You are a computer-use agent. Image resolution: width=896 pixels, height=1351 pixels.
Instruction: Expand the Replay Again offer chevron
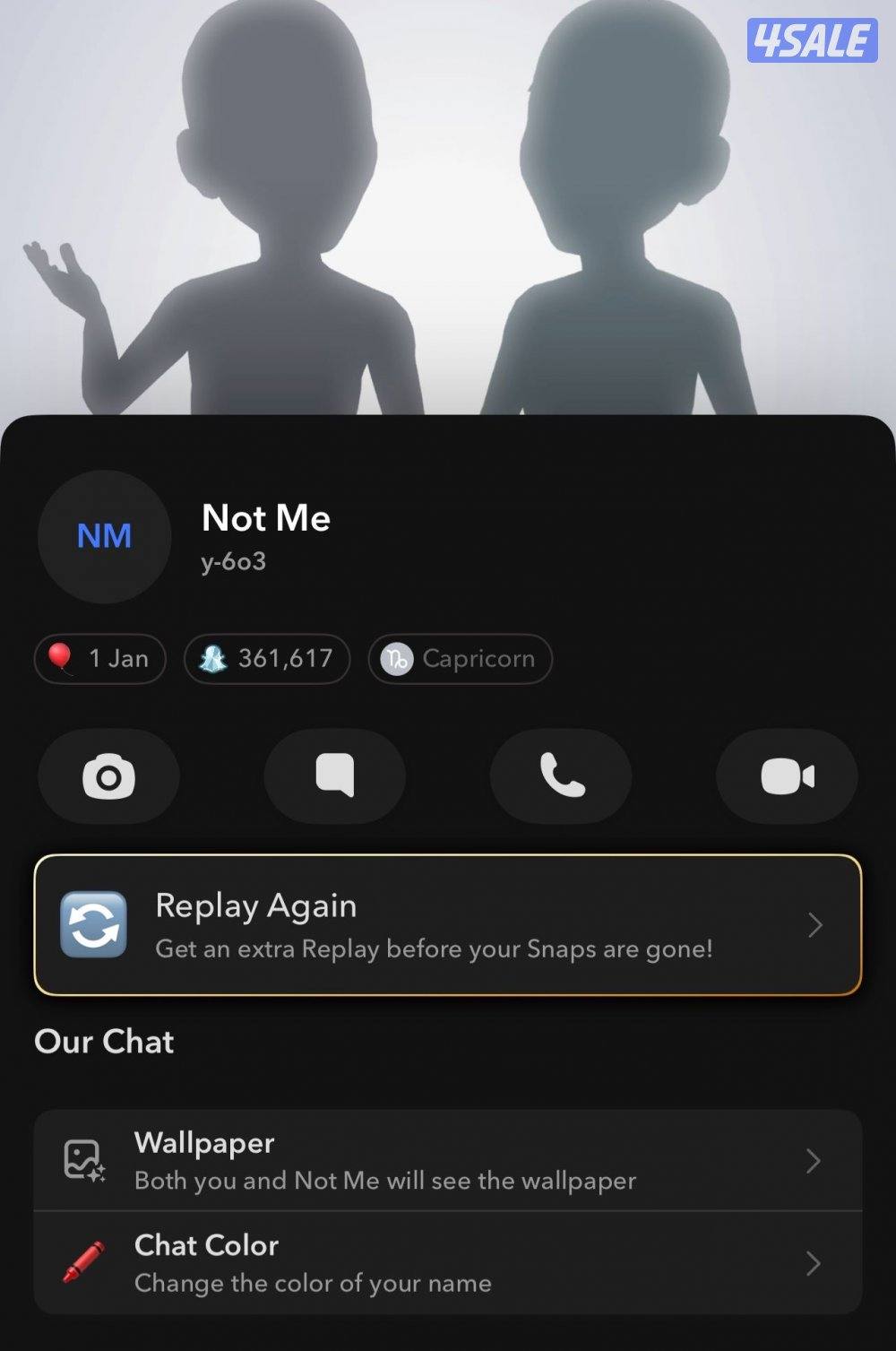point(814,924)
